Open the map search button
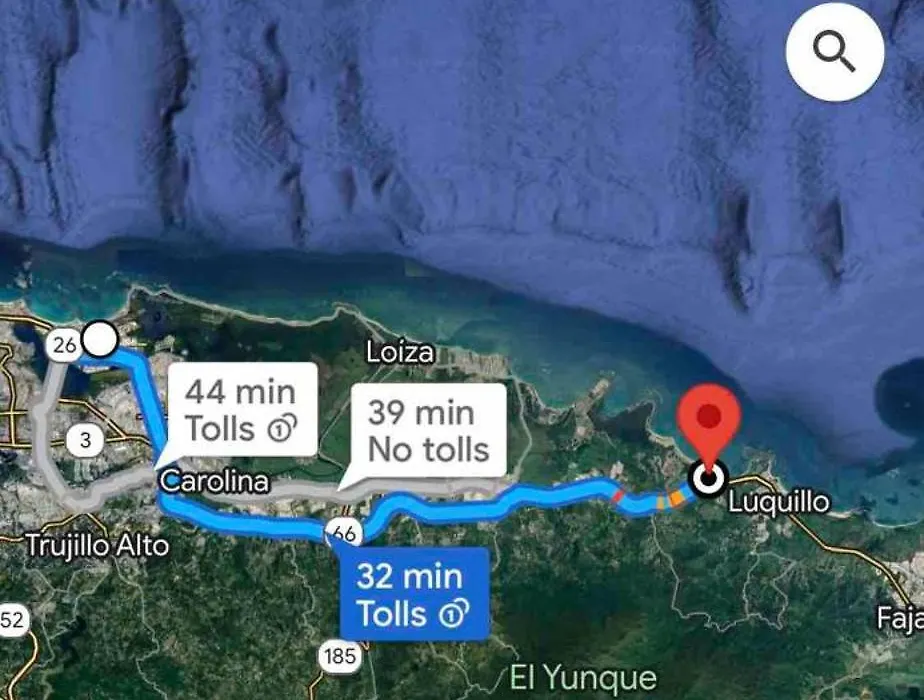 (x=834, y=53)
